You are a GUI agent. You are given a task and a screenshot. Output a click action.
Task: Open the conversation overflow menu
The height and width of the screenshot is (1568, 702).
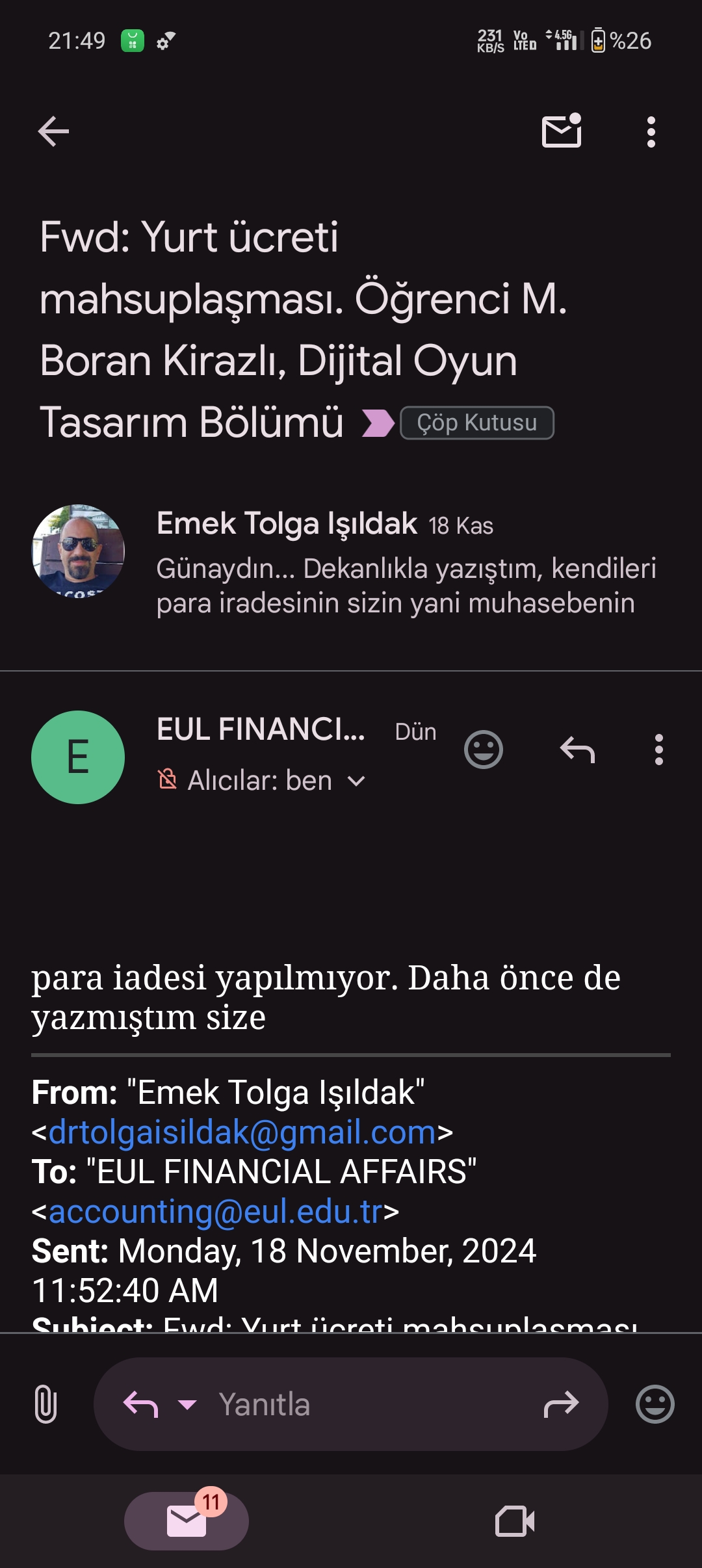click(651, 132)
